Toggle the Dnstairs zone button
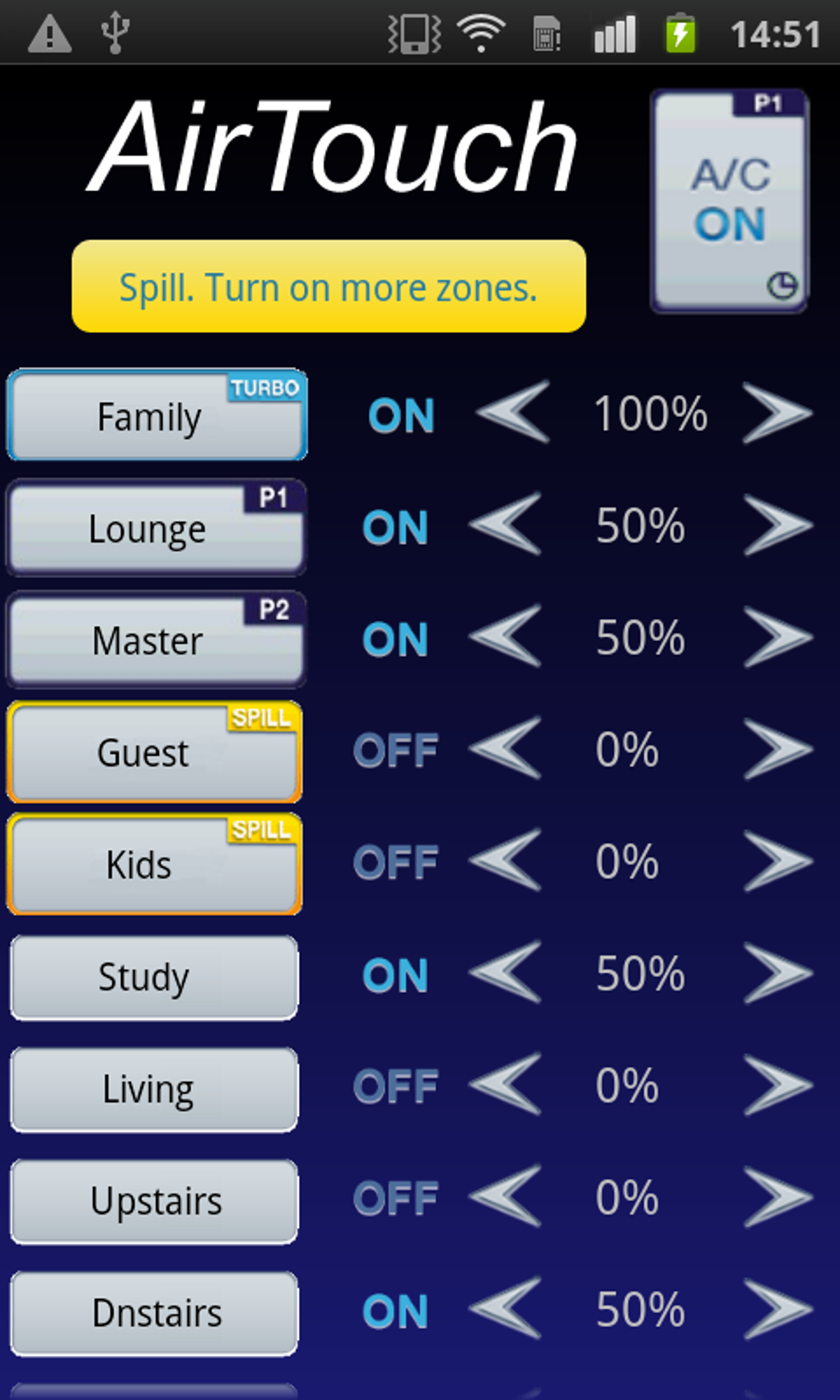 [155, 1313]
